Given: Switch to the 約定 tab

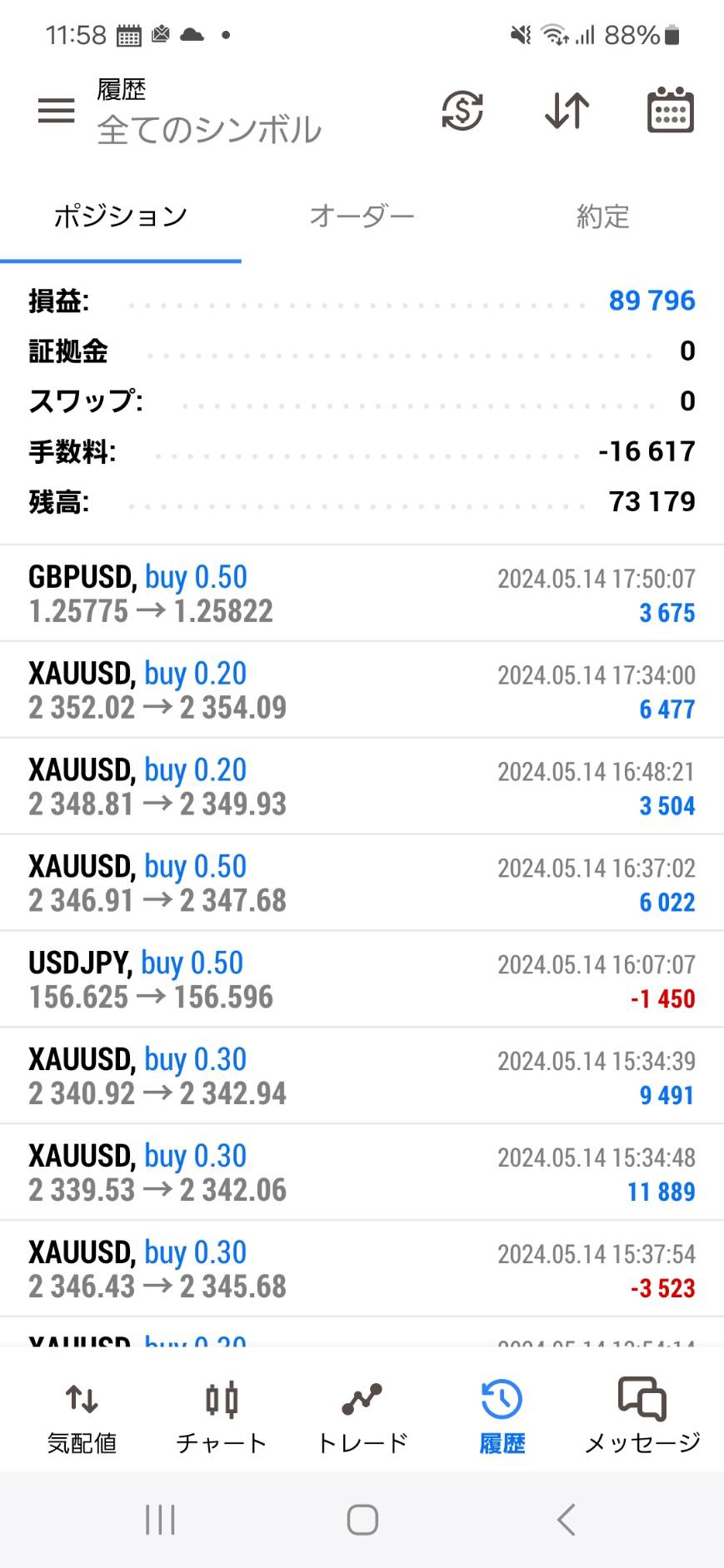Looking at the screenshot, I should click(603, 217).
